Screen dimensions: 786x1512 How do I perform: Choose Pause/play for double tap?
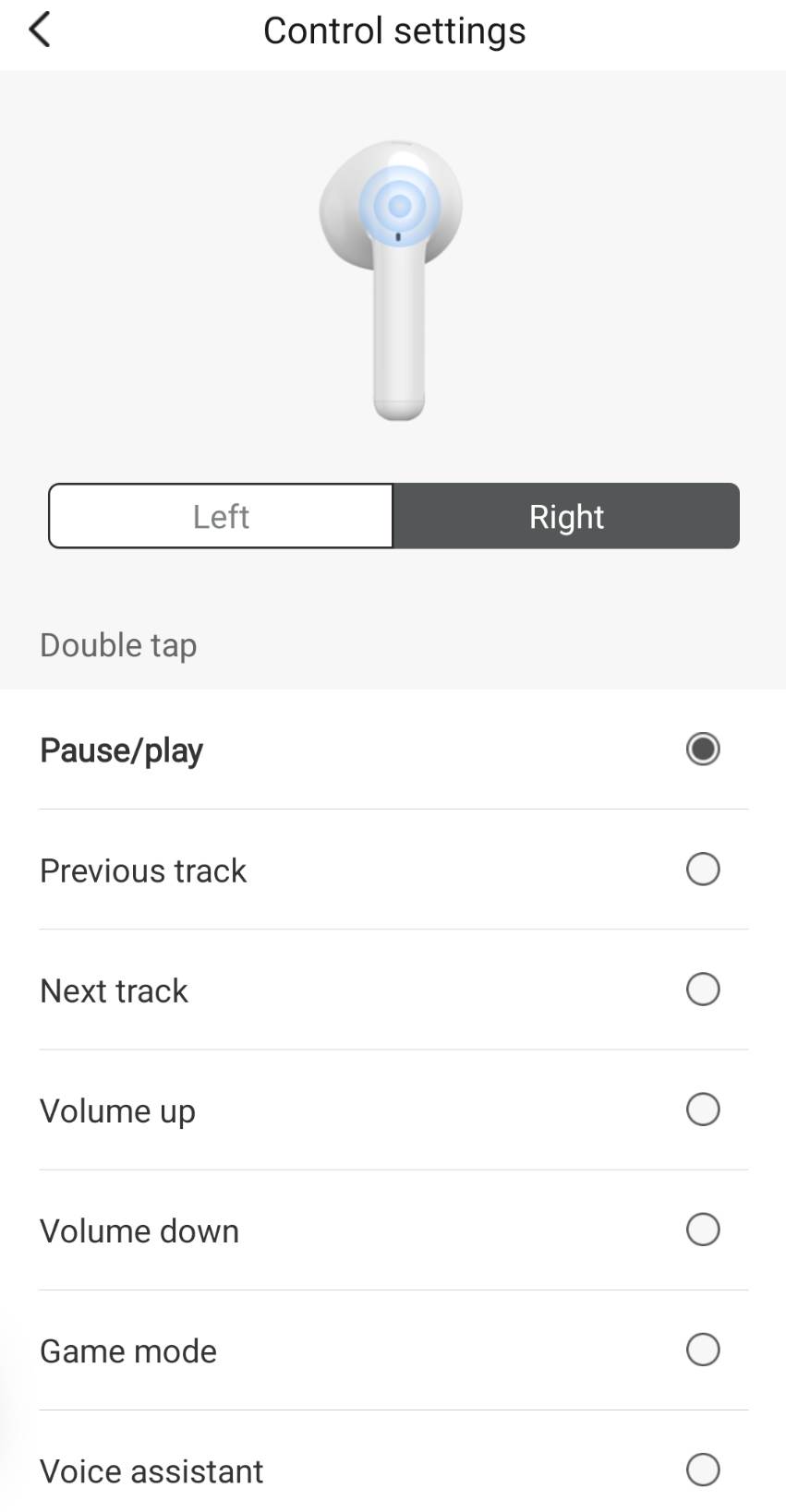(702, 750)
